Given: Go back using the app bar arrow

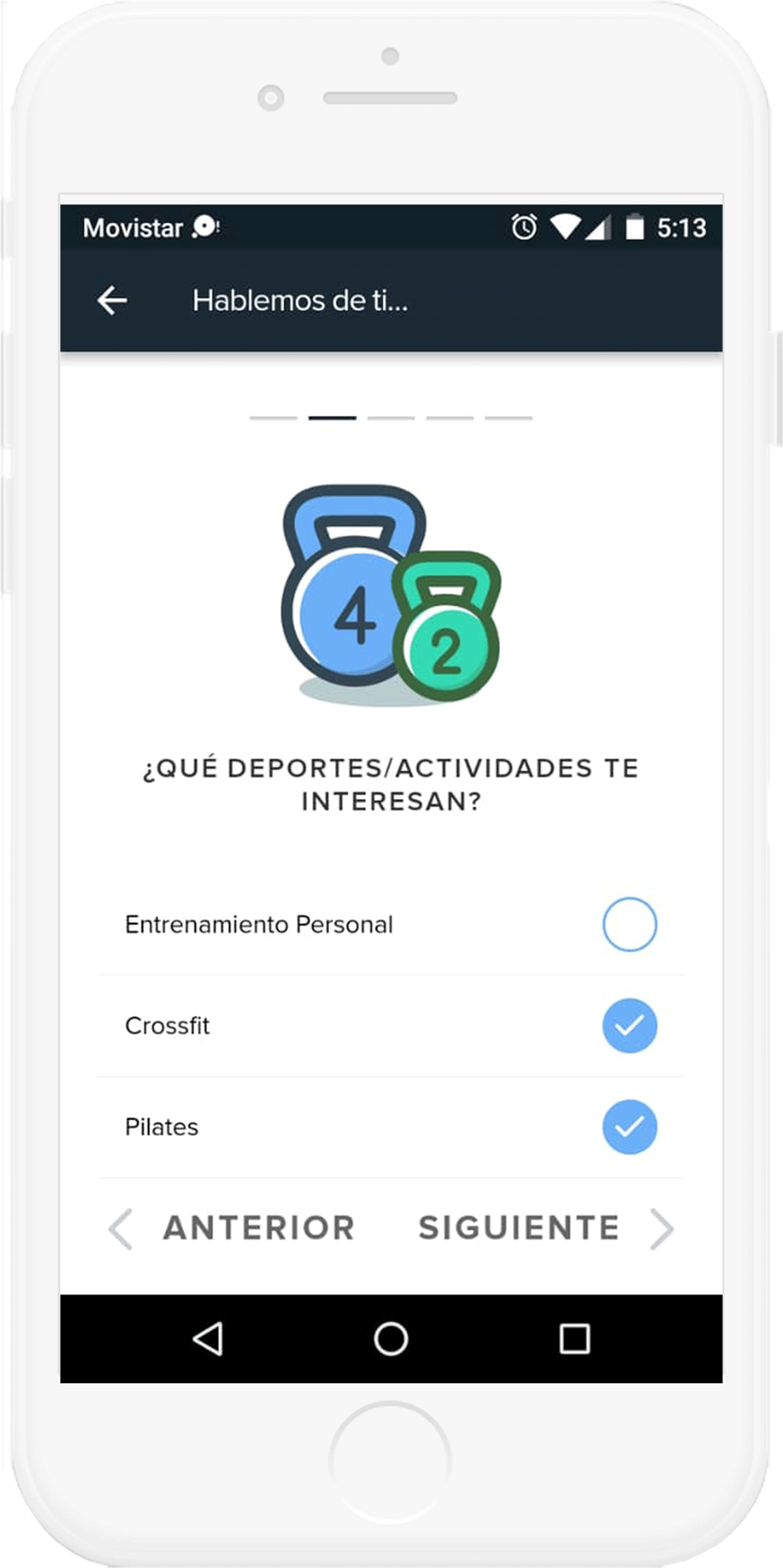Looking at the screenshot, I should pyautogui.click(x=112, y=300).
